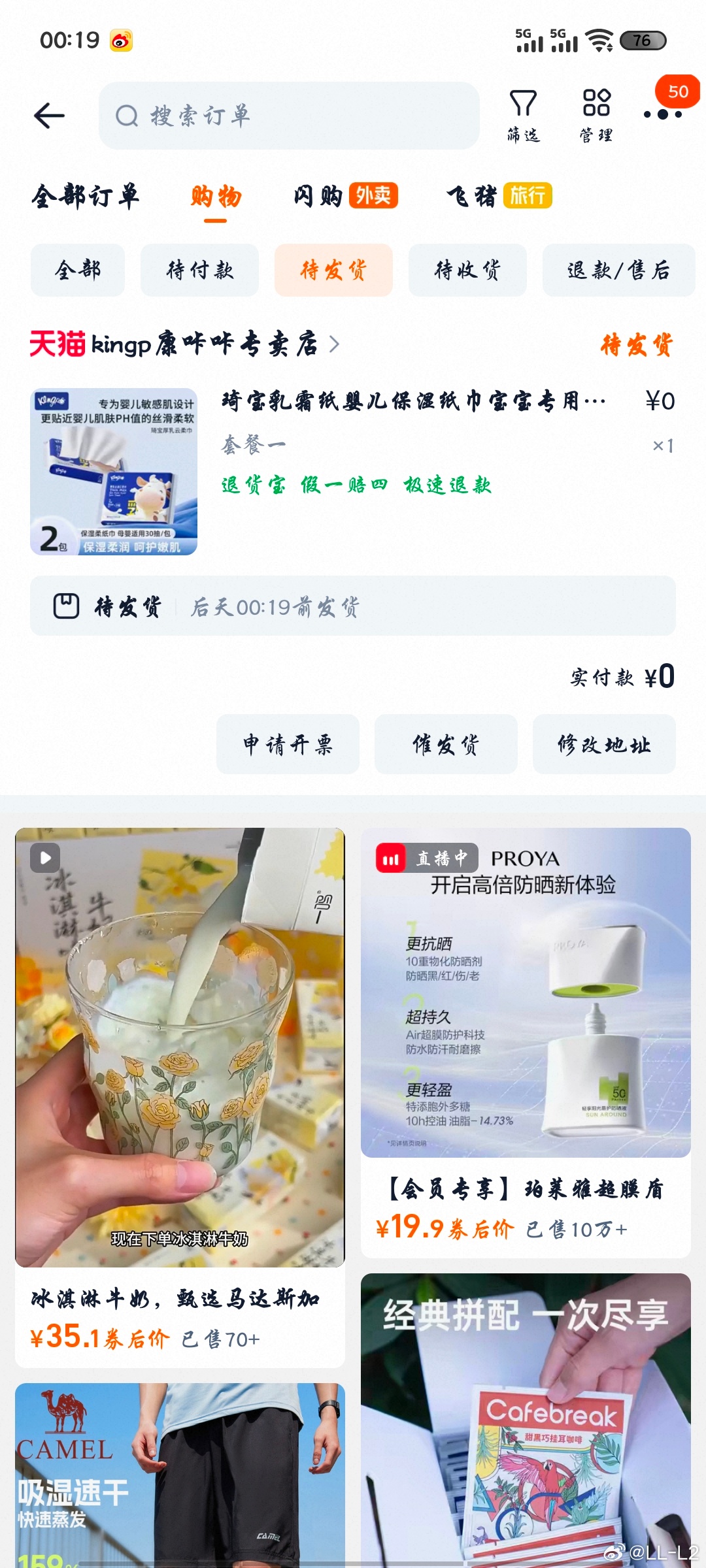Go back using the arrow icon
This screenshot has height=1568, width=706.
coord(49,116)
